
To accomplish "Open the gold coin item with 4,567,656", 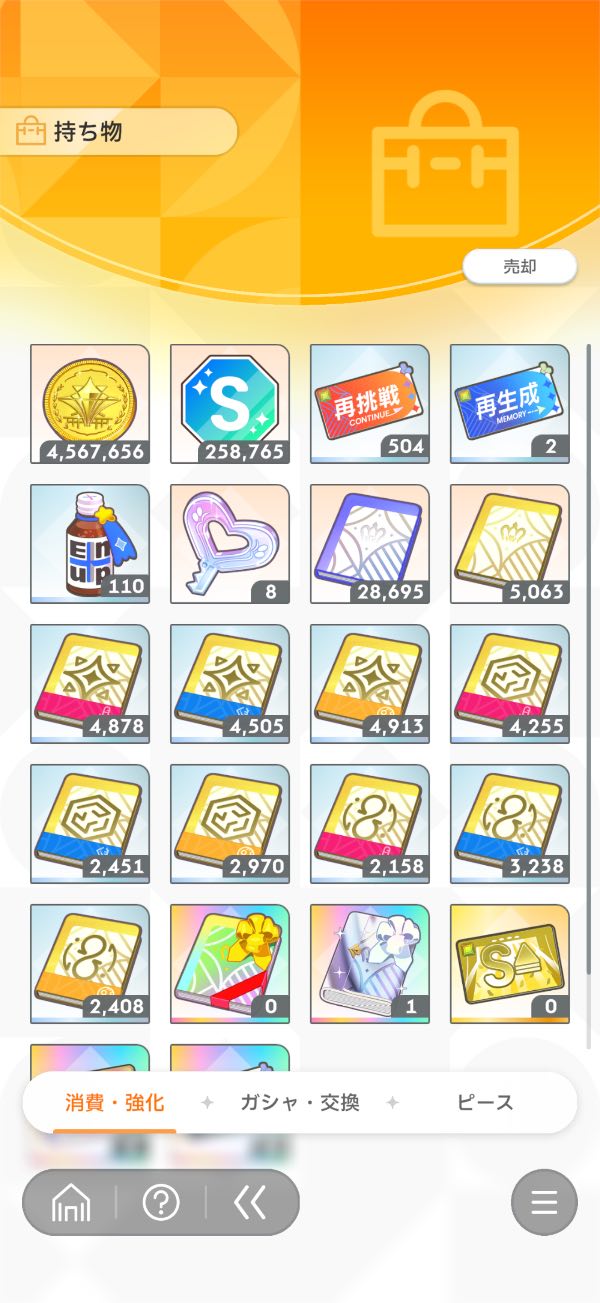I will 90,404.
